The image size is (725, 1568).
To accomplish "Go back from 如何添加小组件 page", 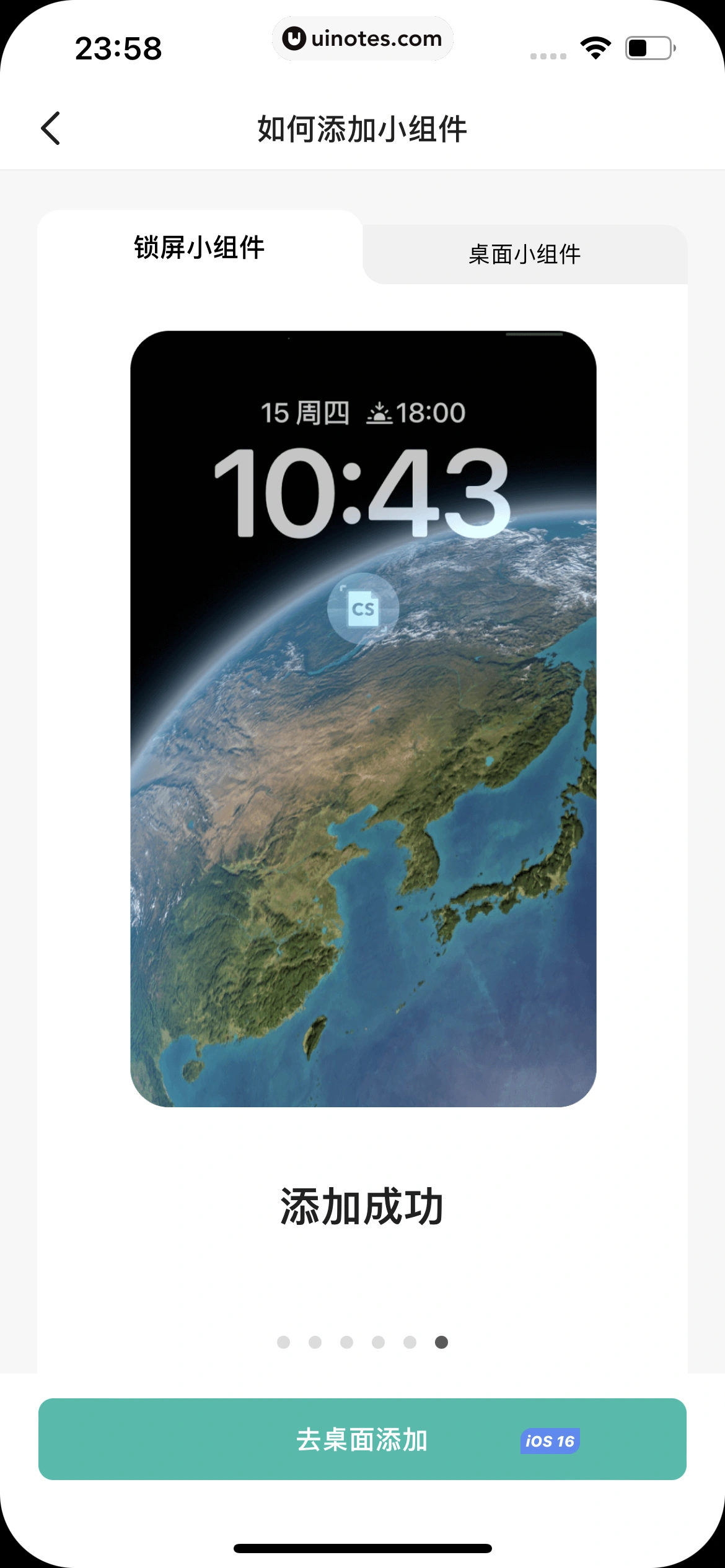I will click(x=51, y=128).
